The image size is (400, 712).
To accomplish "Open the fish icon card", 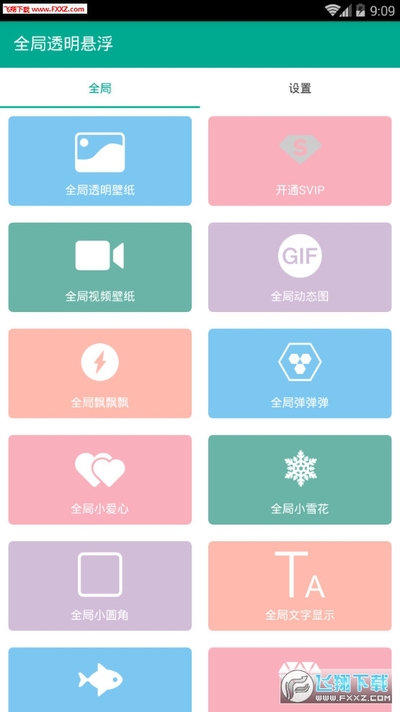I will click(x=100, y=680).
